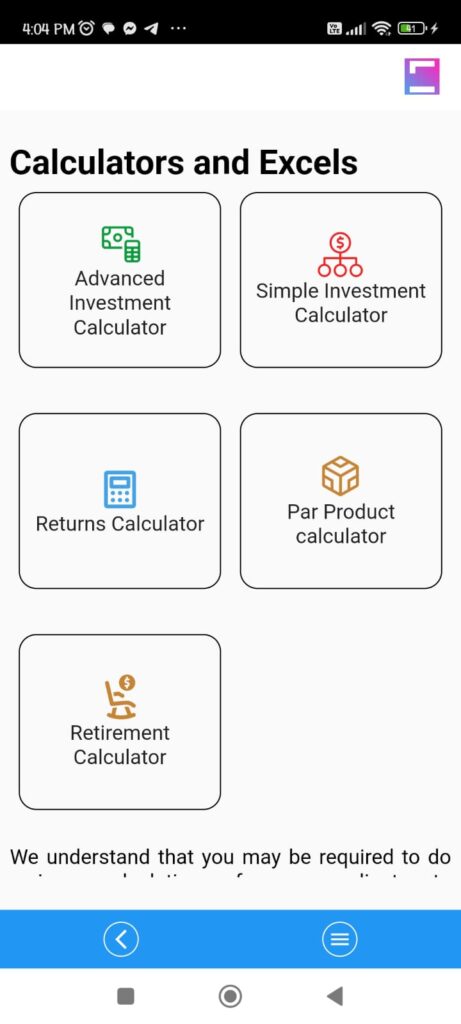The width and height of the screenshot is (461, 1024).
Task: Tap the system home button
Action: point(230,996)
